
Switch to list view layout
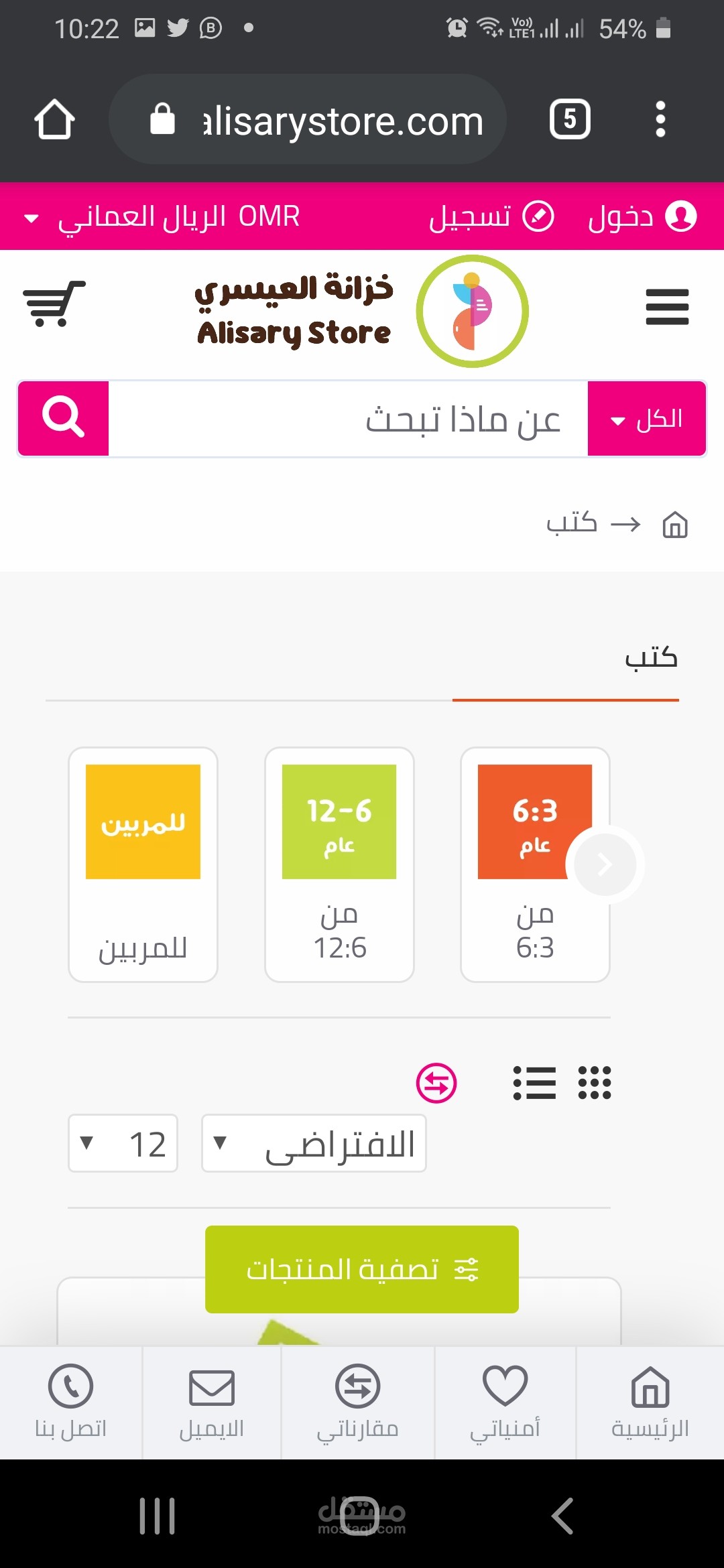pos(534,1083)
